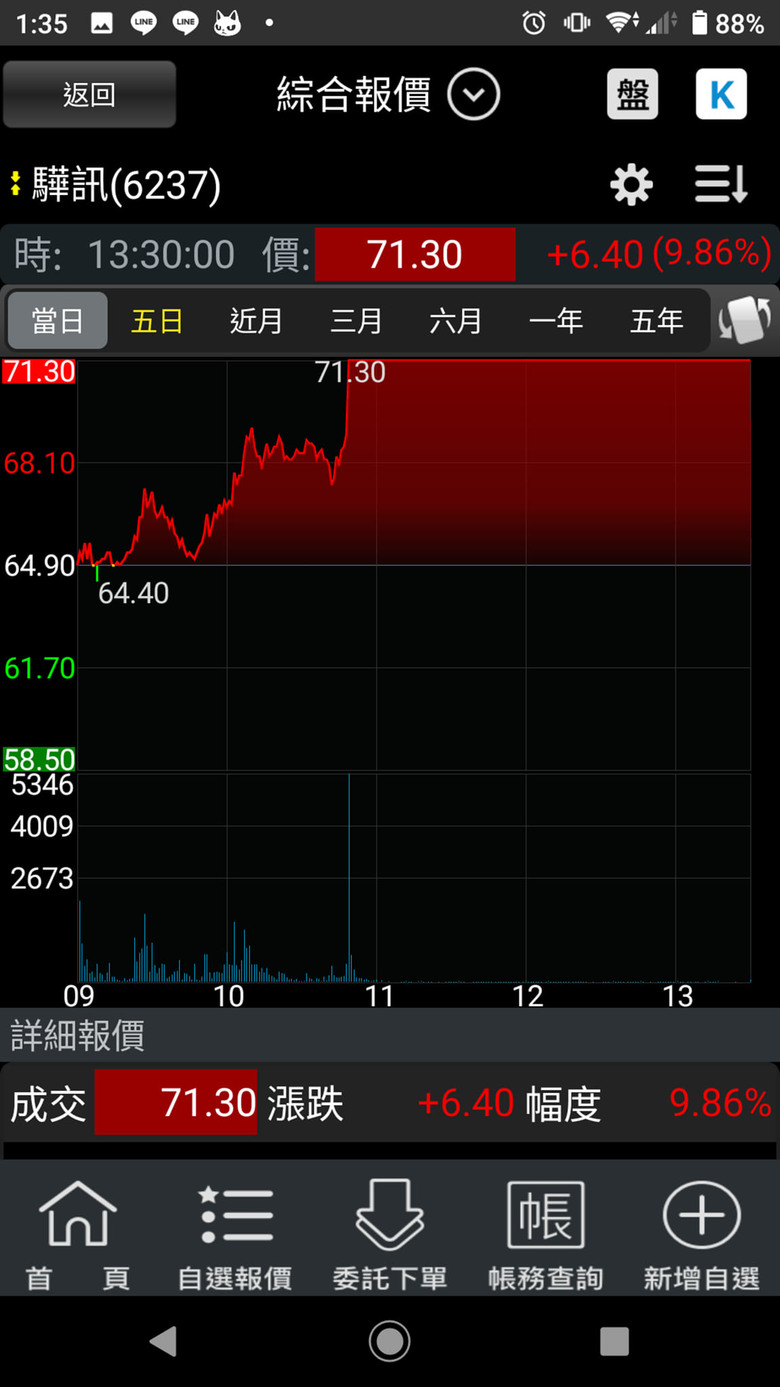Open the sort list icon
Screen dimensions: 780x1387
[x=721, y=185]
